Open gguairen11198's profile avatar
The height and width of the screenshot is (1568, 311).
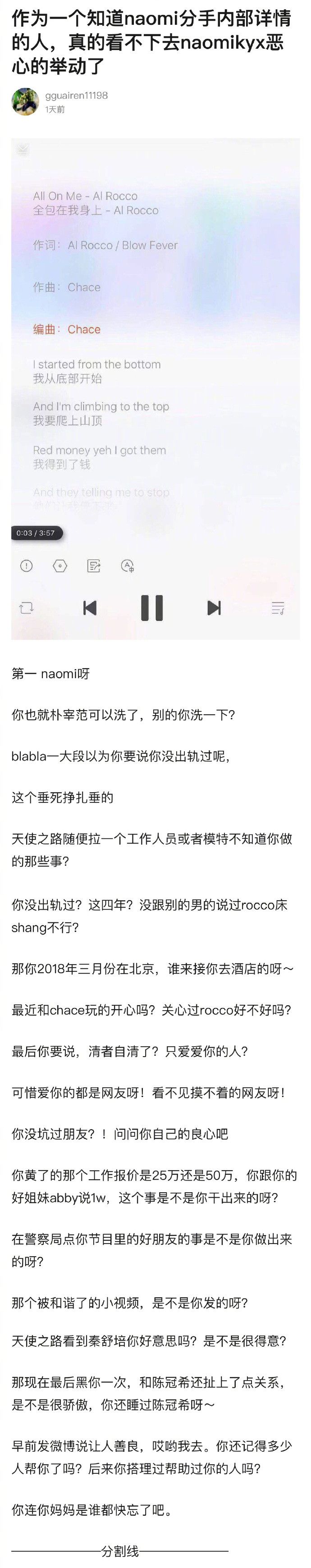(25, 102)
